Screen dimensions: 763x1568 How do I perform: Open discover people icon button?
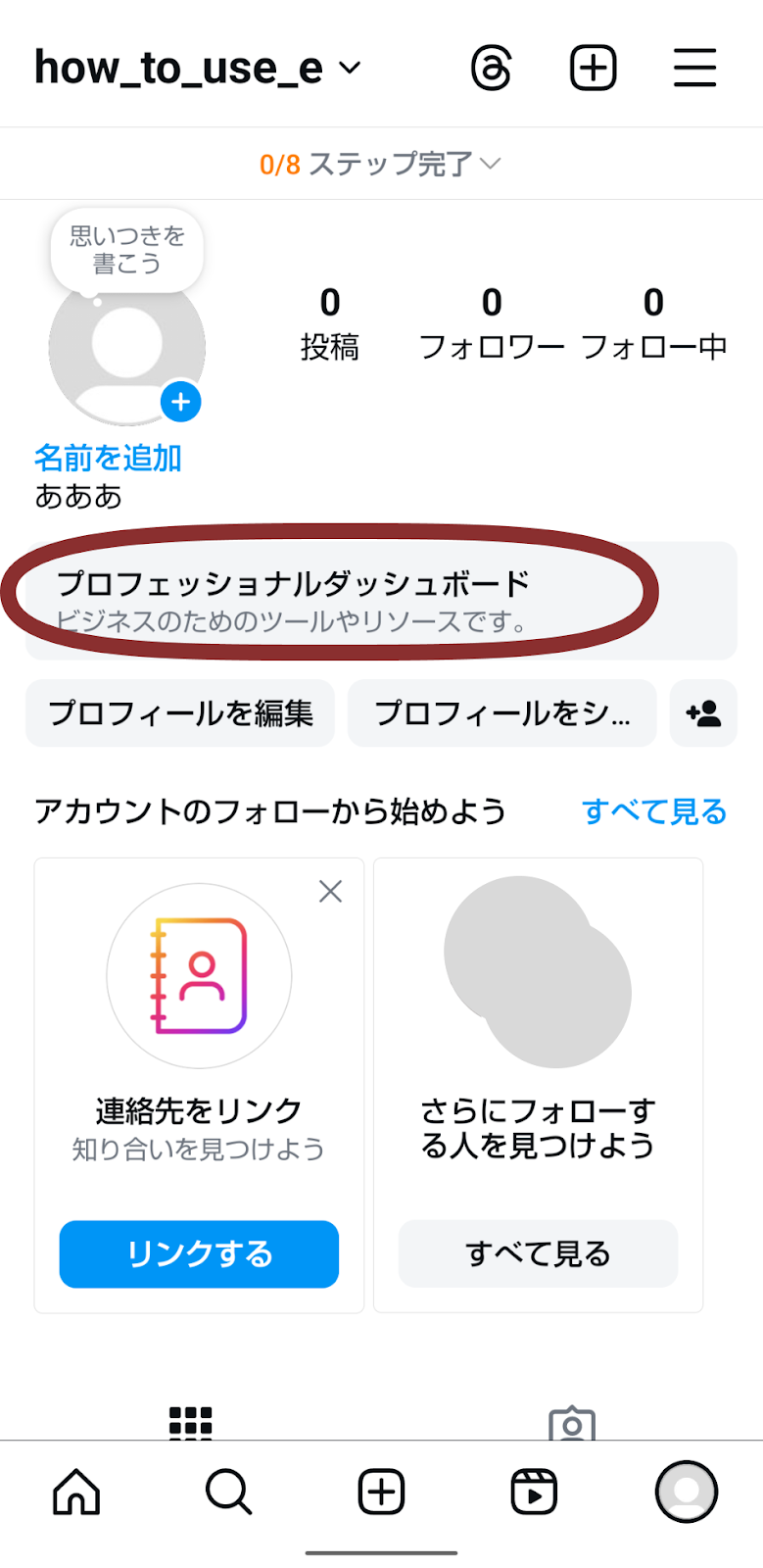pyautogui.click(x=703, y=713)
